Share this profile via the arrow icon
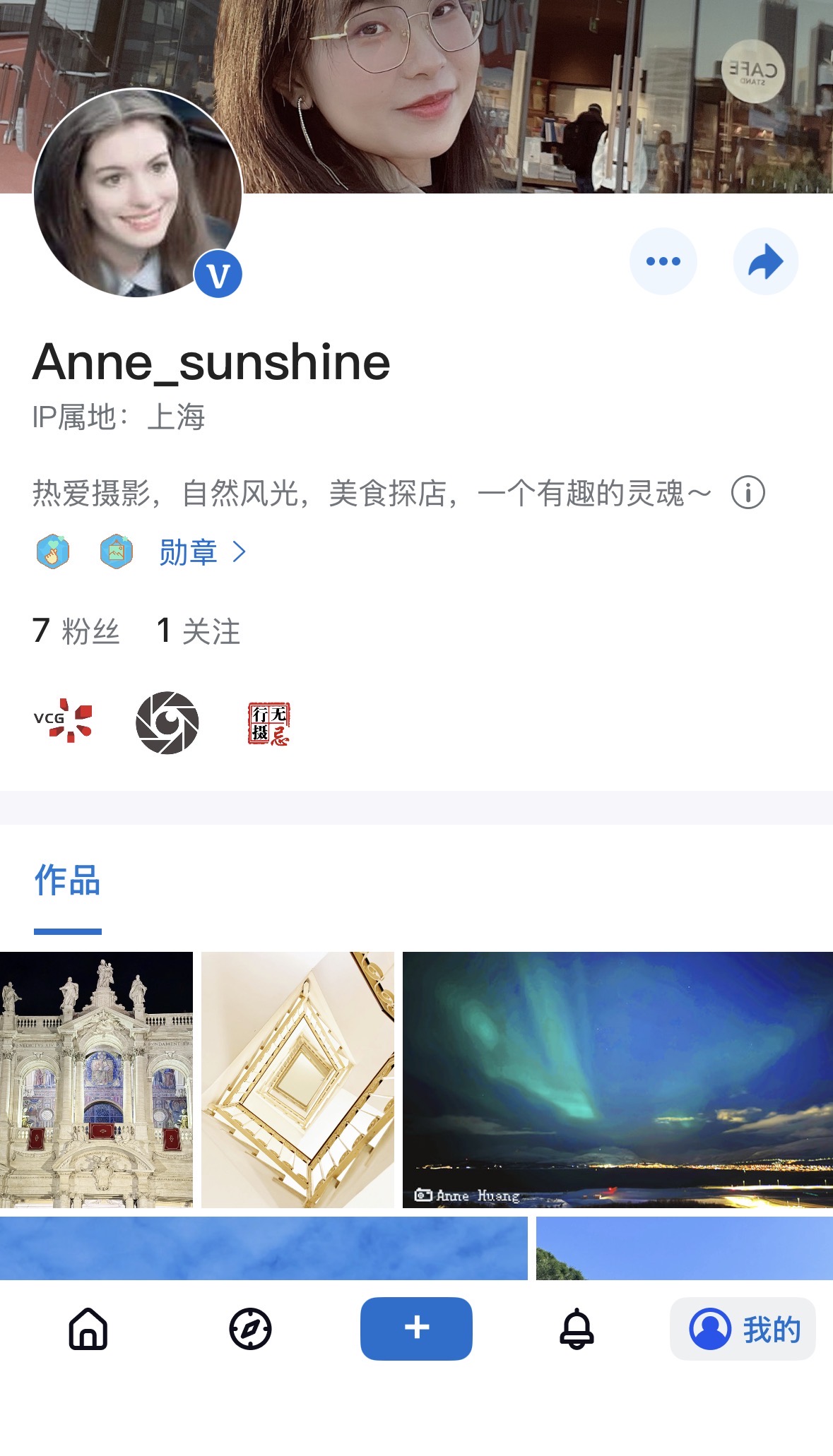 [765, 261]
